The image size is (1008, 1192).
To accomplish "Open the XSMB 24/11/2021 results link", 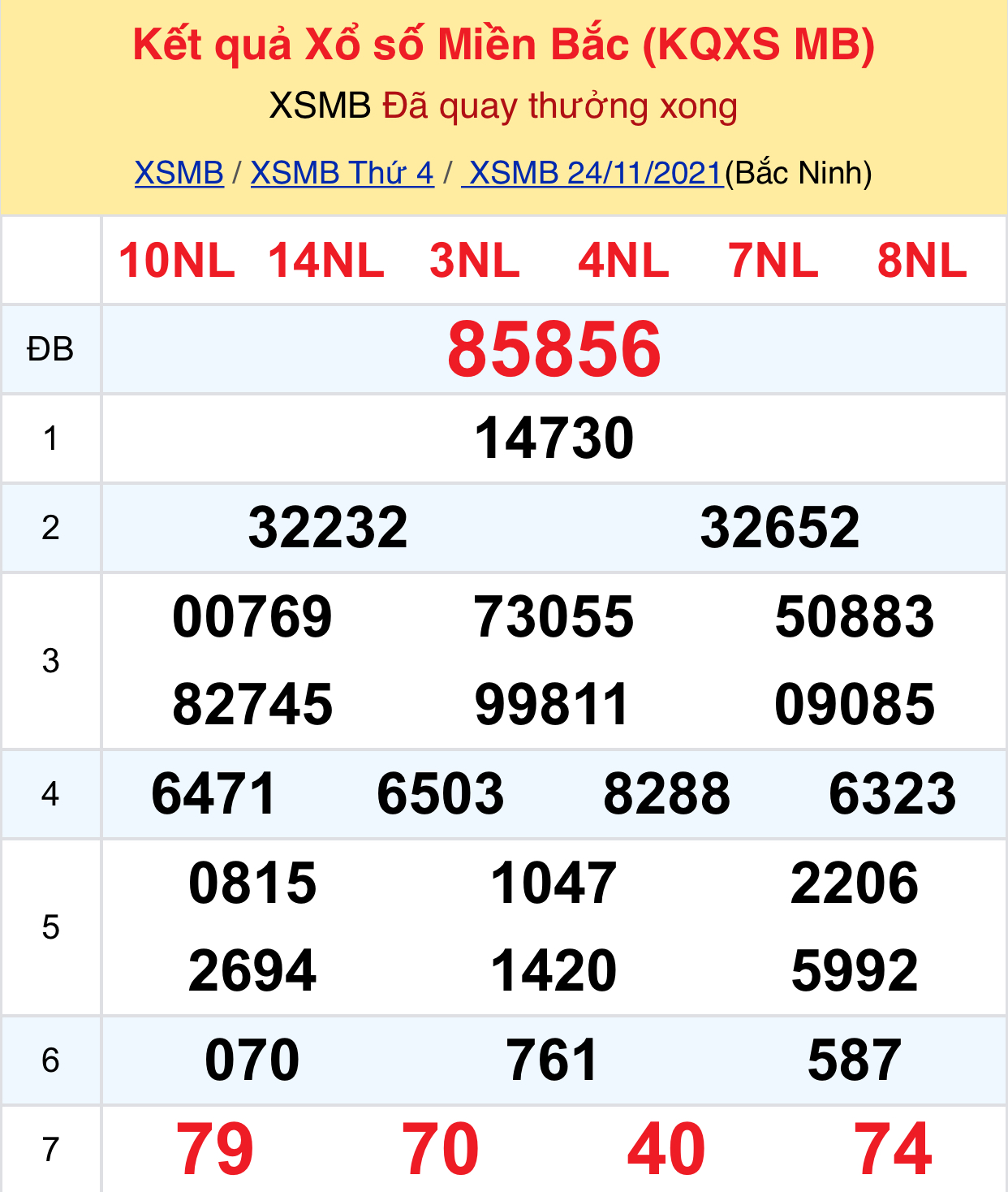I will [x=594, y=173].
